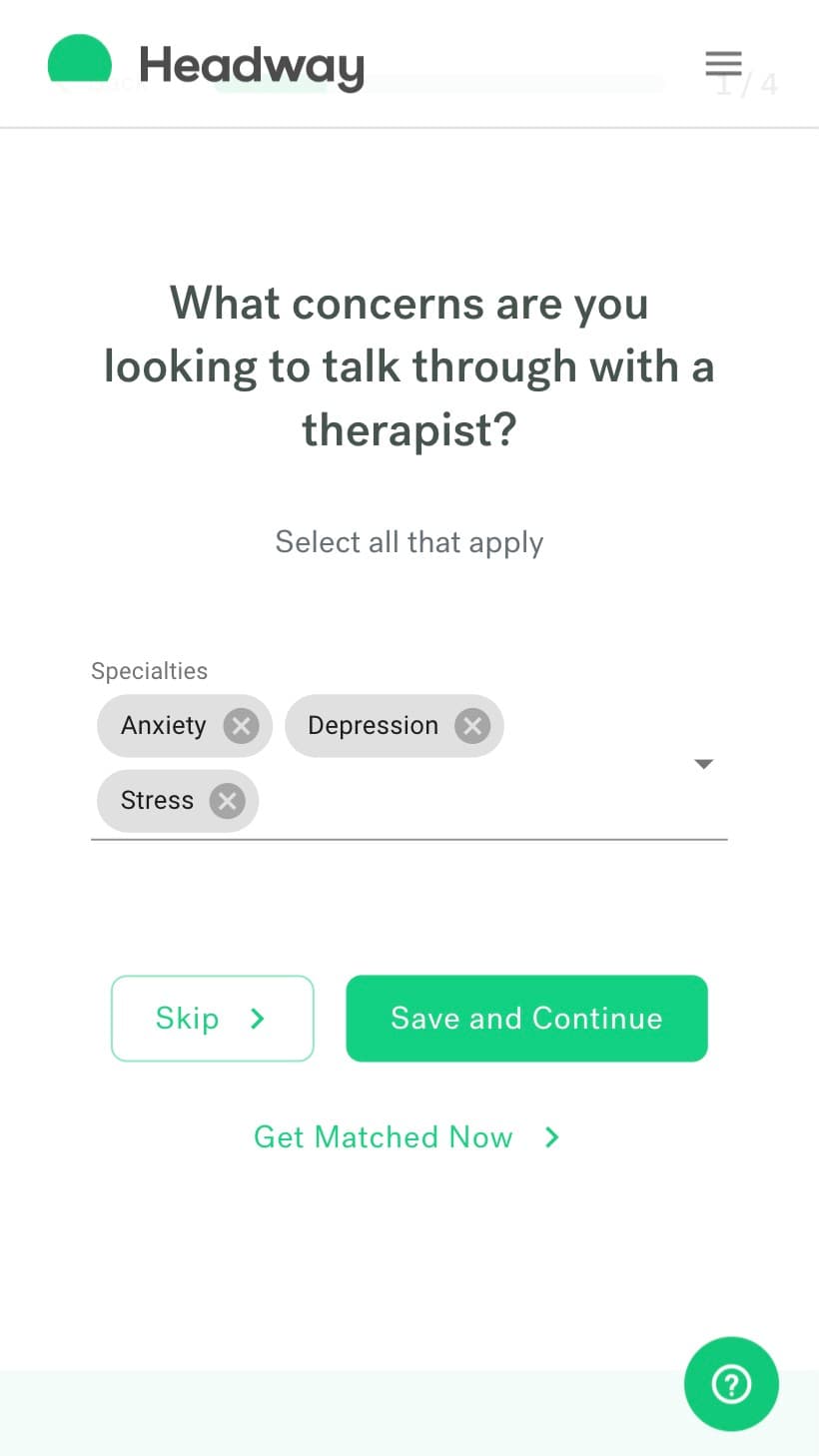819x1456 pixels.
Task: Go to Headway home via logo
Action: pyautogui.click(x=206, y=64)
